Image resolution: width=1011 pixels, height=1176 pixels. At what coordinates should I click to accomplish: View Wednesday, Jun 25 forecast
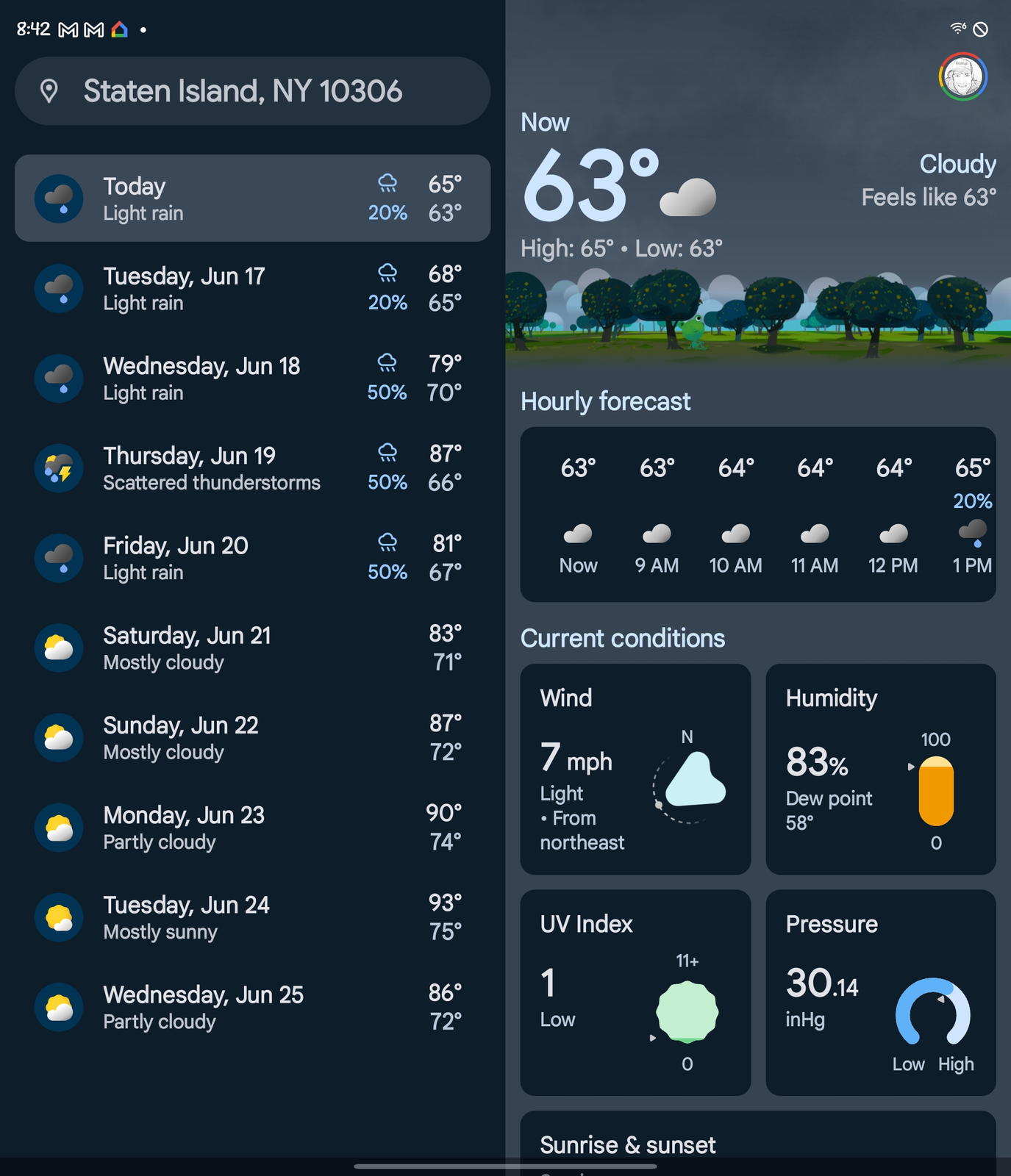[252, 1007]
